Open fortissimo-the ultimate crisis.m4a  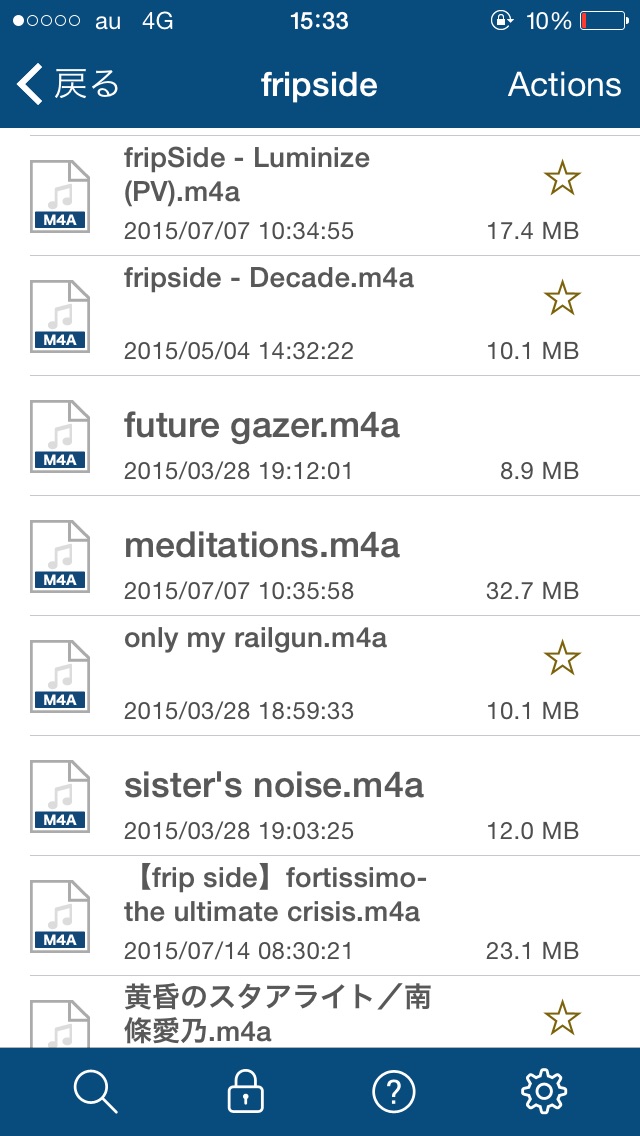pos(320,916)
